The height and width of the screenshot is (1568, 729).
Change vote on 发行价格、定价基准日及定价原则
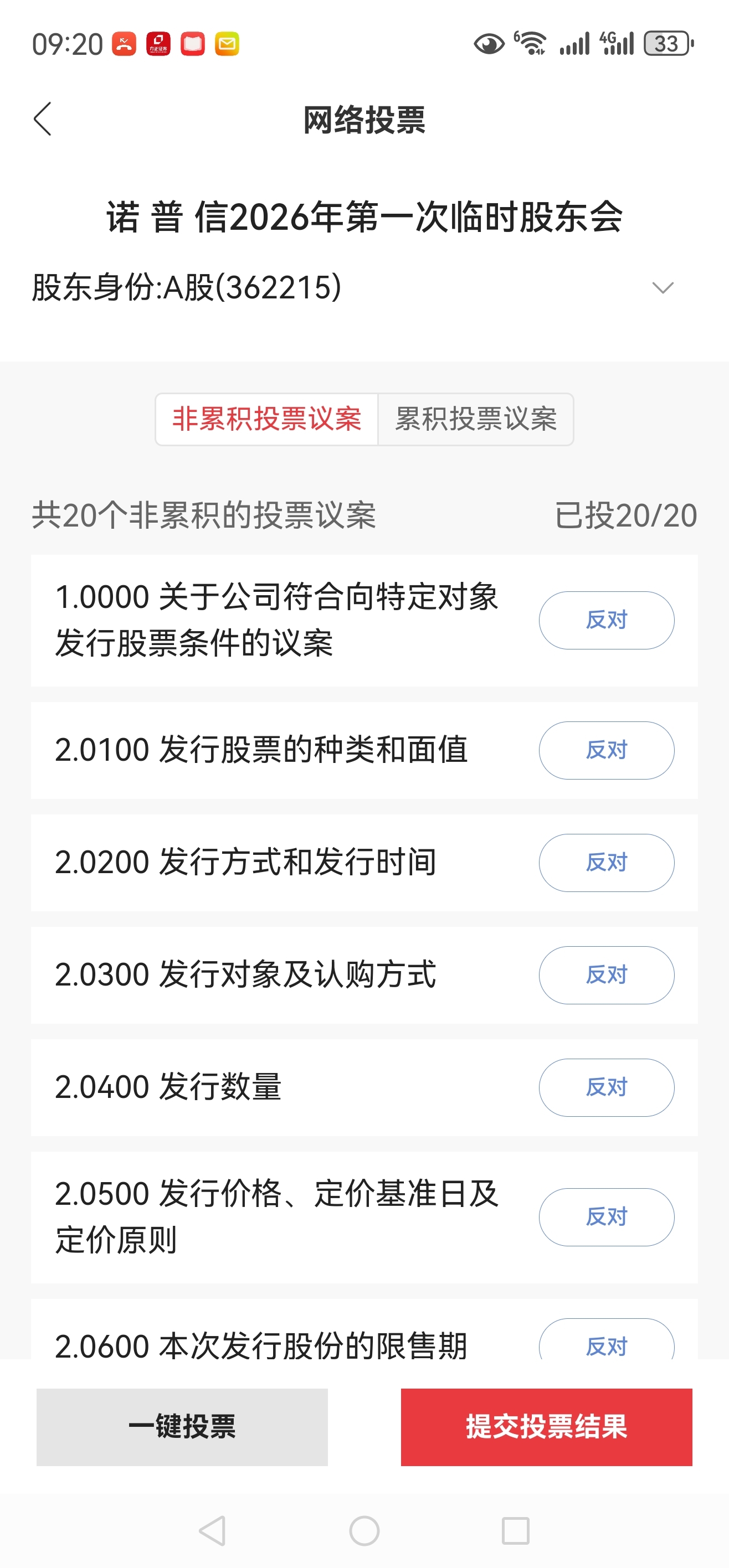click(x=606, y=1217)
